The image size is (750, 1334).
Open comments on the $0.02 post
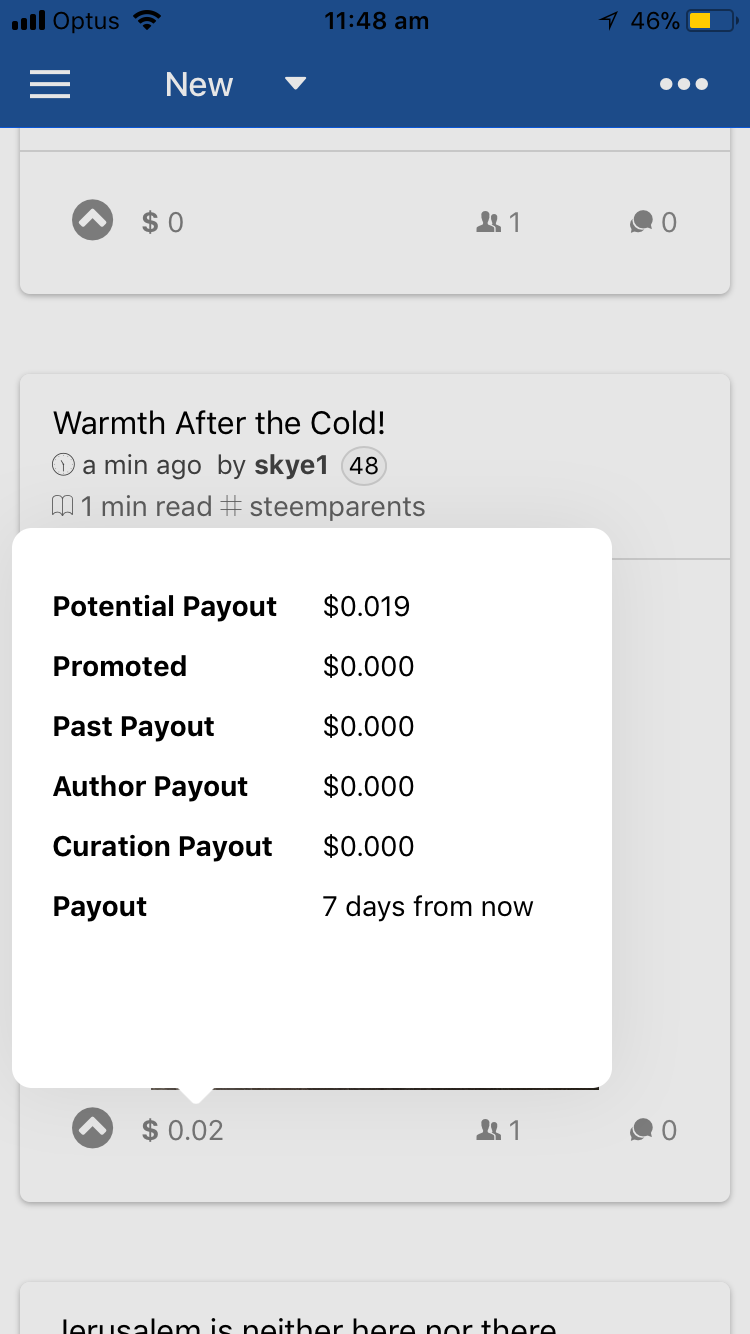653,1131
